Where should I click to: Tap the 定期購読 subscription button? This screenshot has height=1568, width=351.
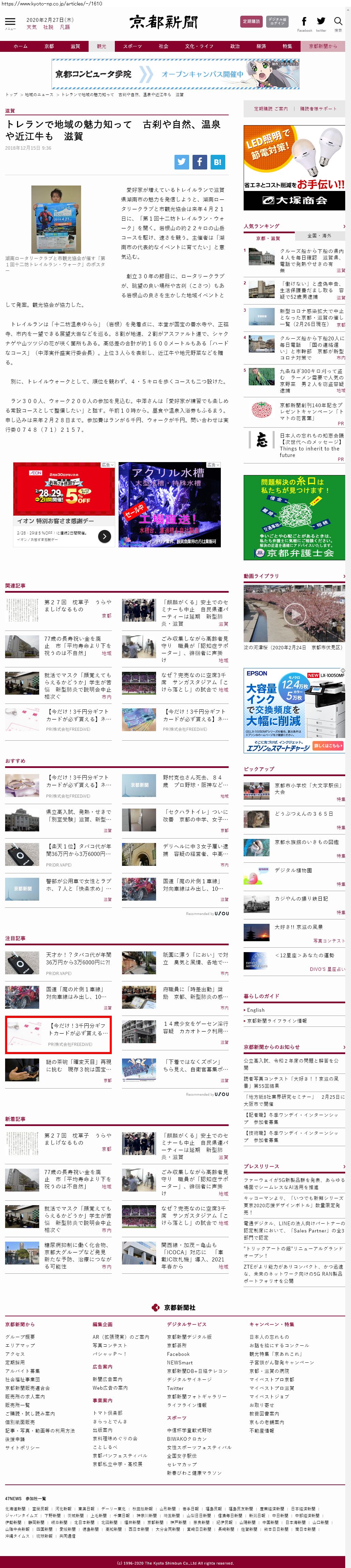tap(251, 21)
